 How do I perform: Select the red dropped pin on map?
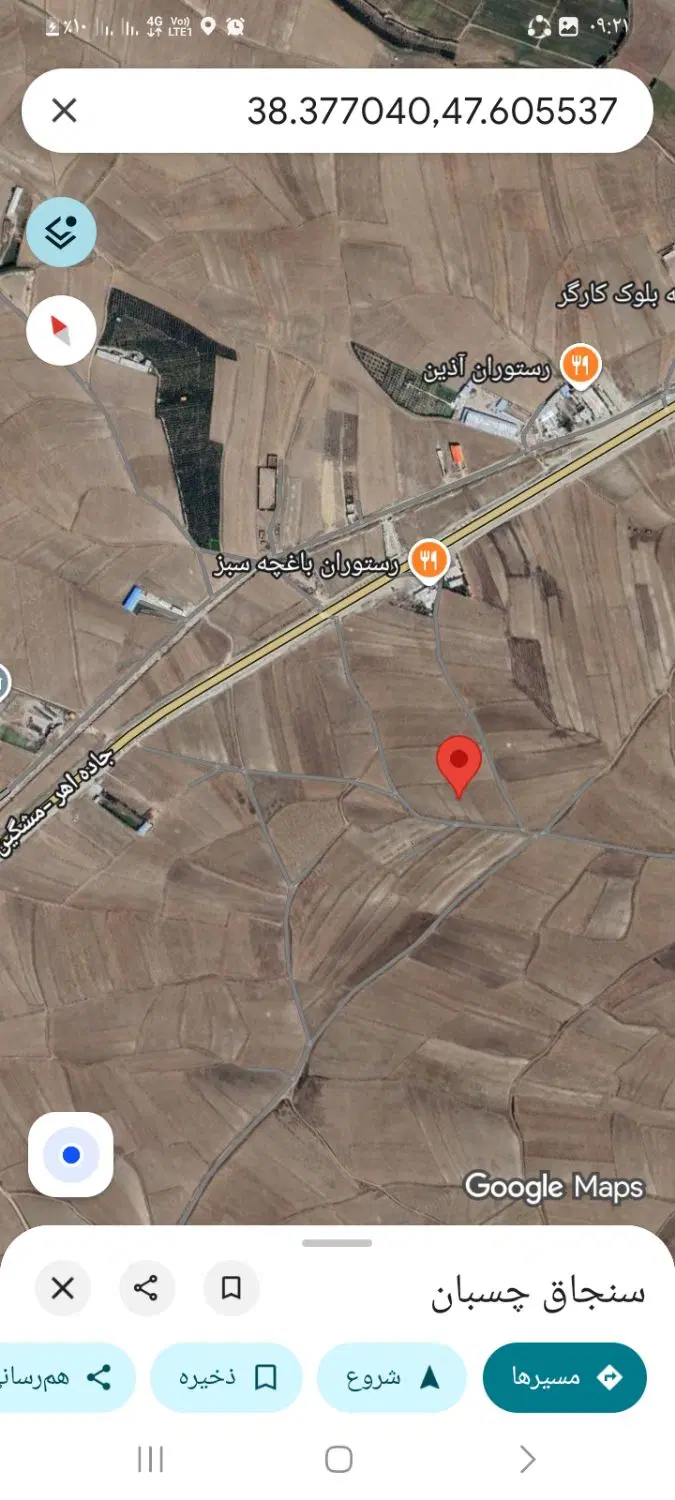(459, 766)
